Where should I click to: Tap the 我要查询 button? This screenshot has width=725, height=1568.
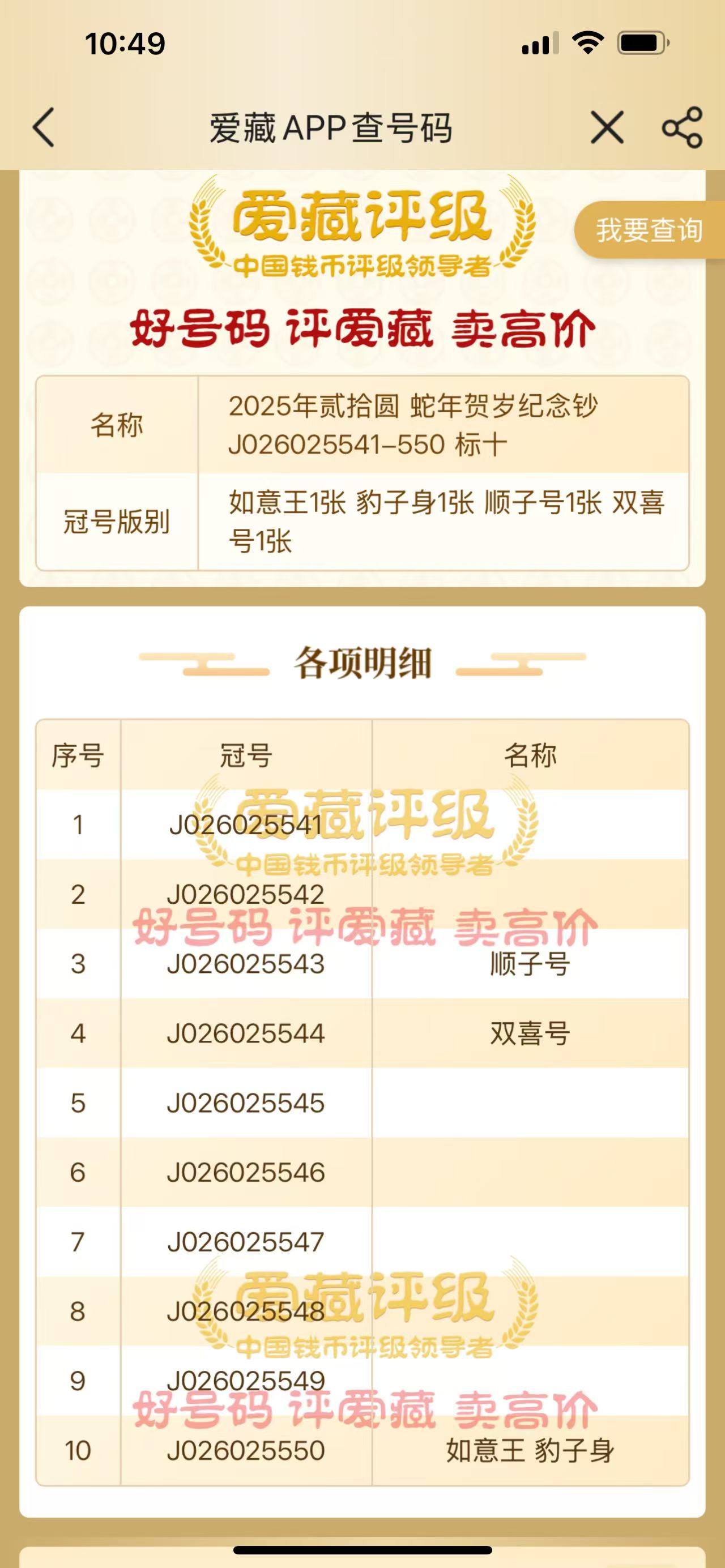(650, 230)
